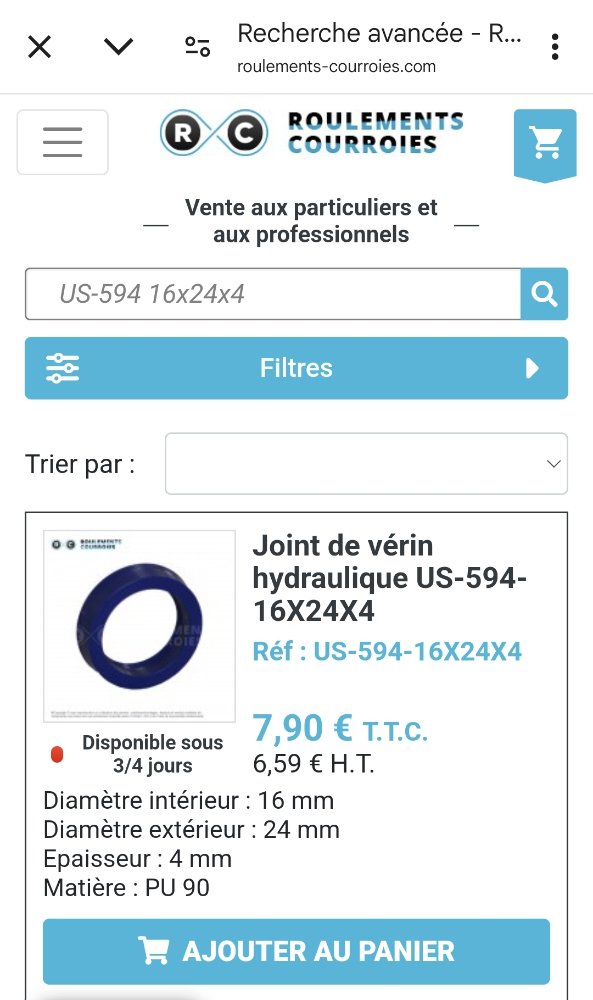Image resolution: width=593 pixels, height=1000 pixels.
Task: Close the in-app browser tab
Action: point(40,47)
